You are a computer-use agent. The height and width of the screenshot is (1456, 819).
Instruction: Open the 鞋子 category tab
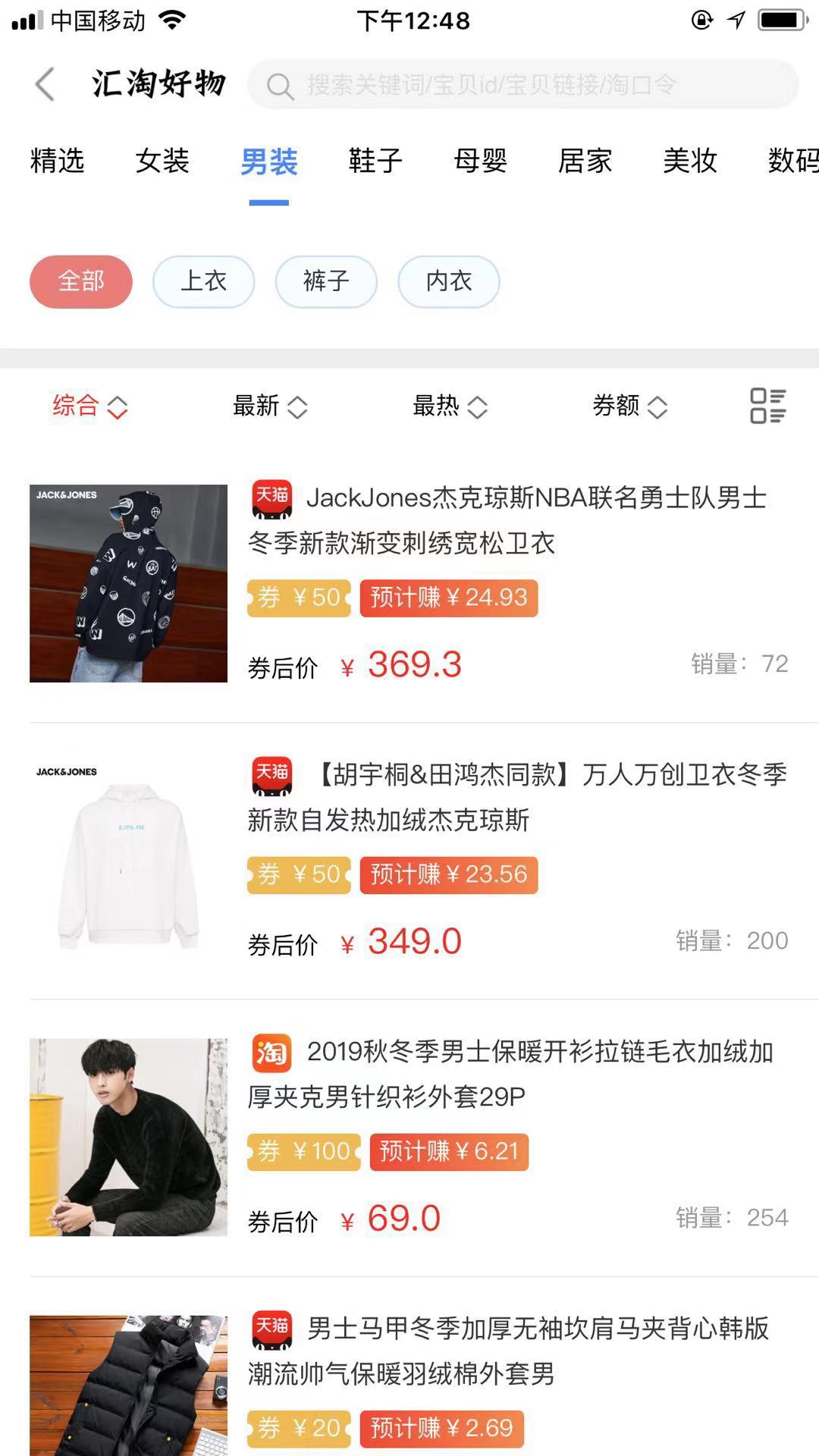pos(375,161)
